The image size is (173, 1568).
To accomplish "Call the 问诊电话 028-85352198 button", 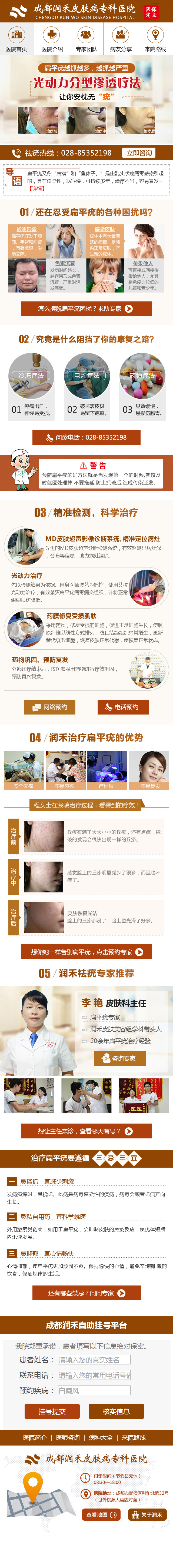I will pos(86,437).
